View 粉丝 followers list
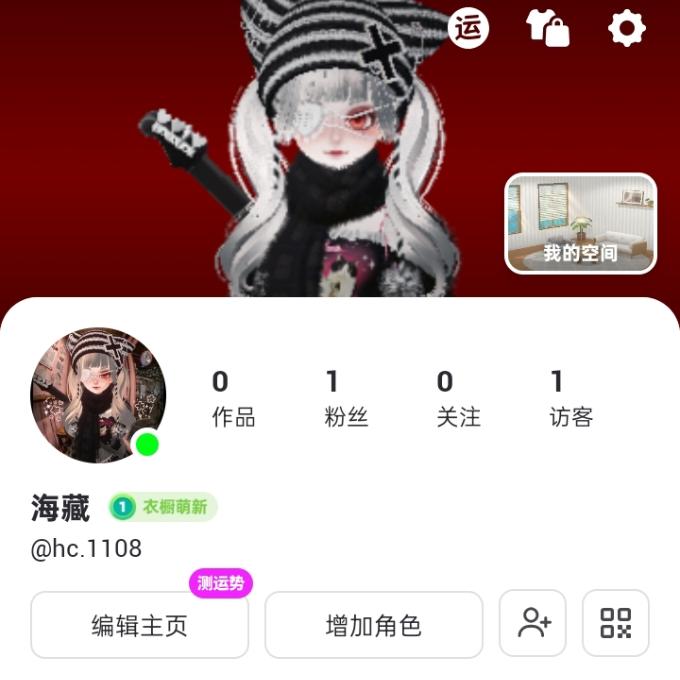680x680 pixels. click(346, 398)
